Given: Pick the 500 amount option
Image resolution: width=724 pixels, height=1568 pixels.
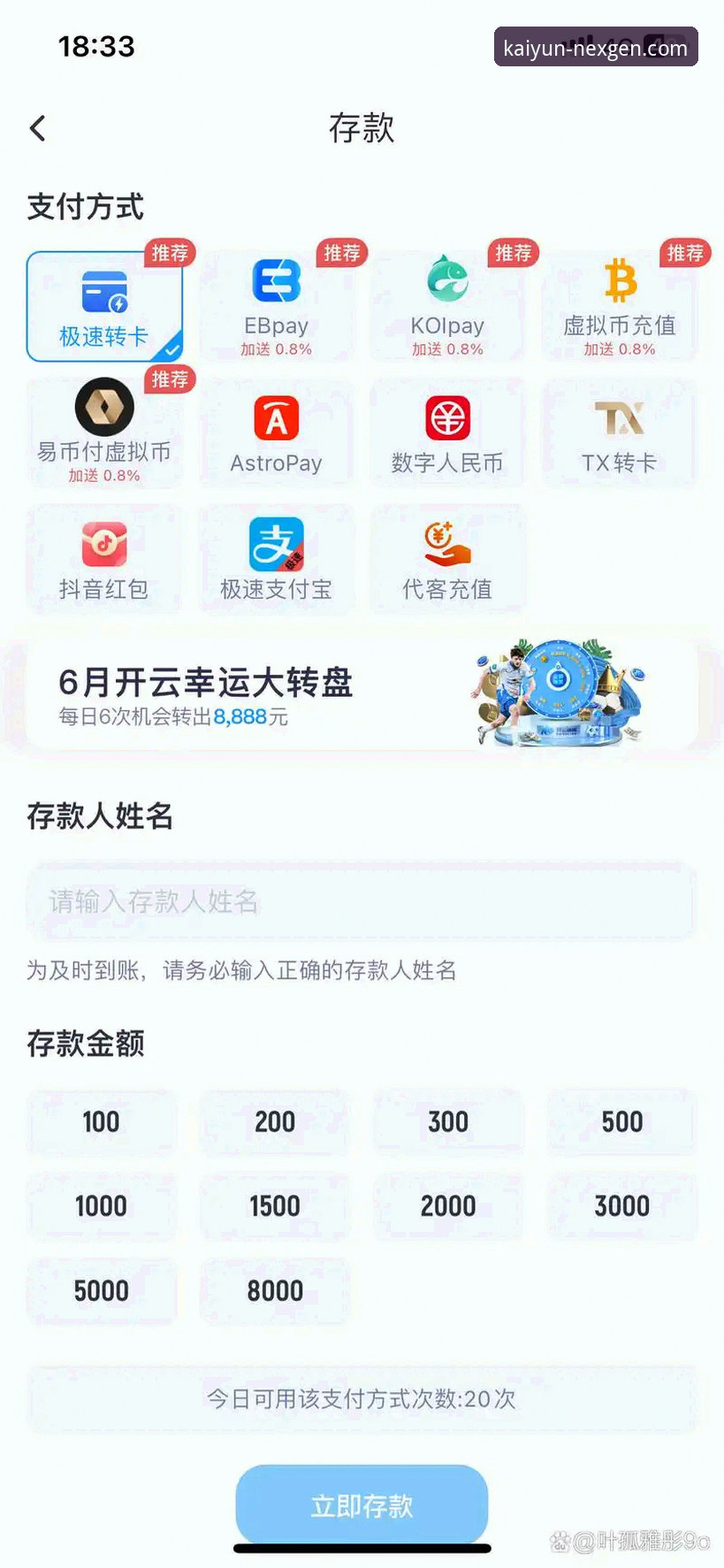Looking at the screenshot, I should (x=621, y=1121).
